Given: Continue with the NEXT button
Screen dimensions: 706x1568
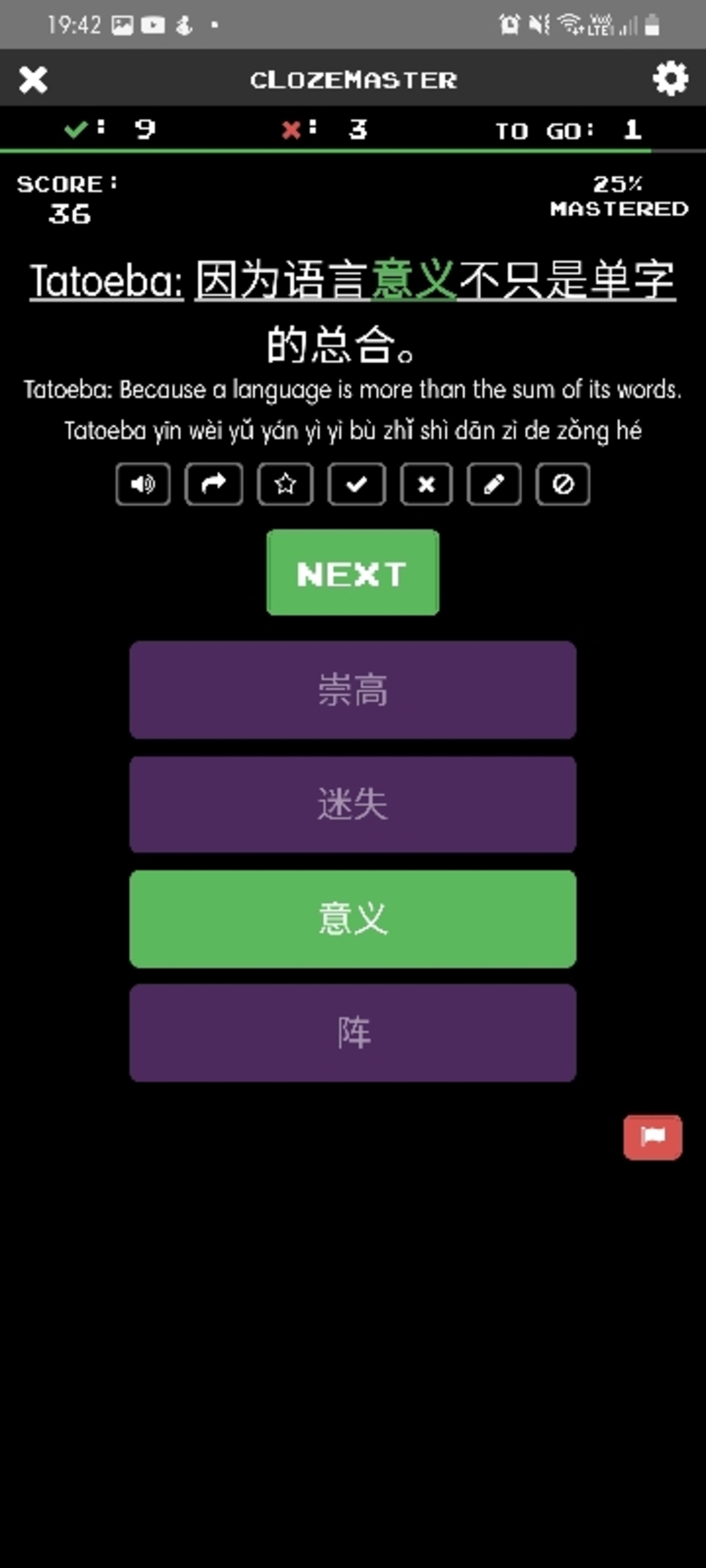Looking at the screenshot, I should (x=352, y=573).
